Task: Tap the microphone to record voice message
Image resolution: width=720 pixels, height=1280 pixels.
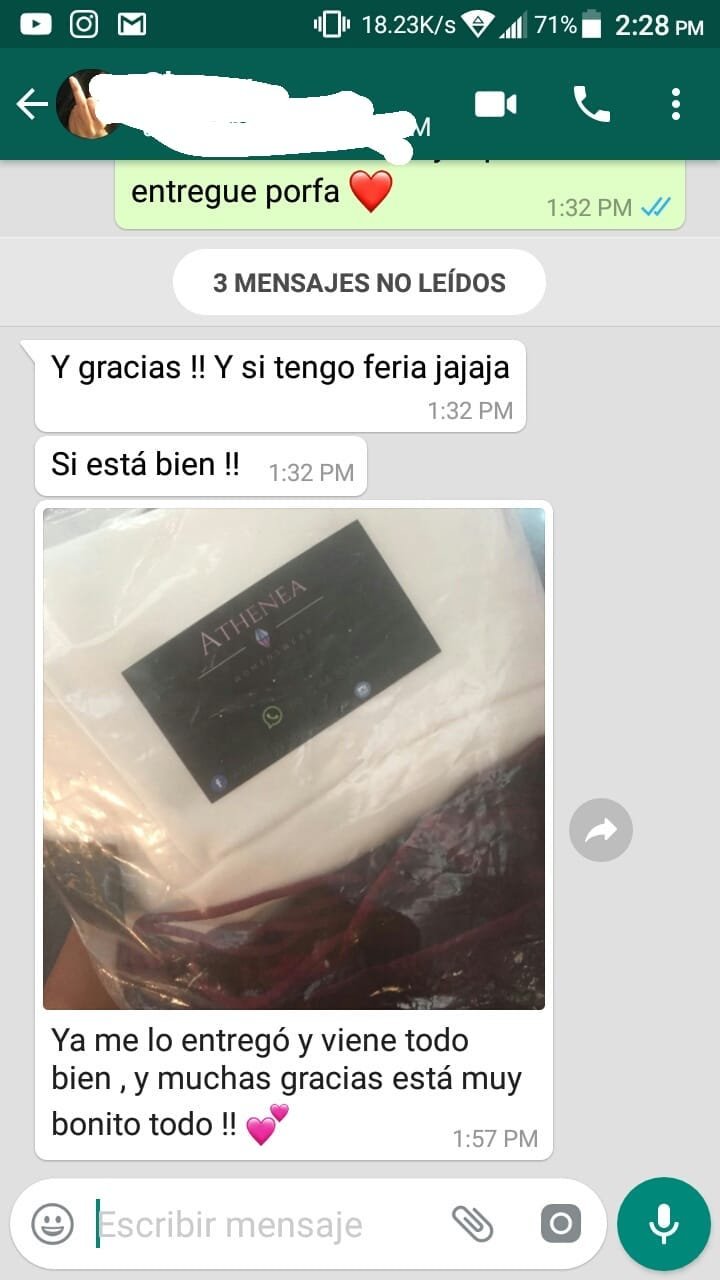Action: coord(664,1224)
